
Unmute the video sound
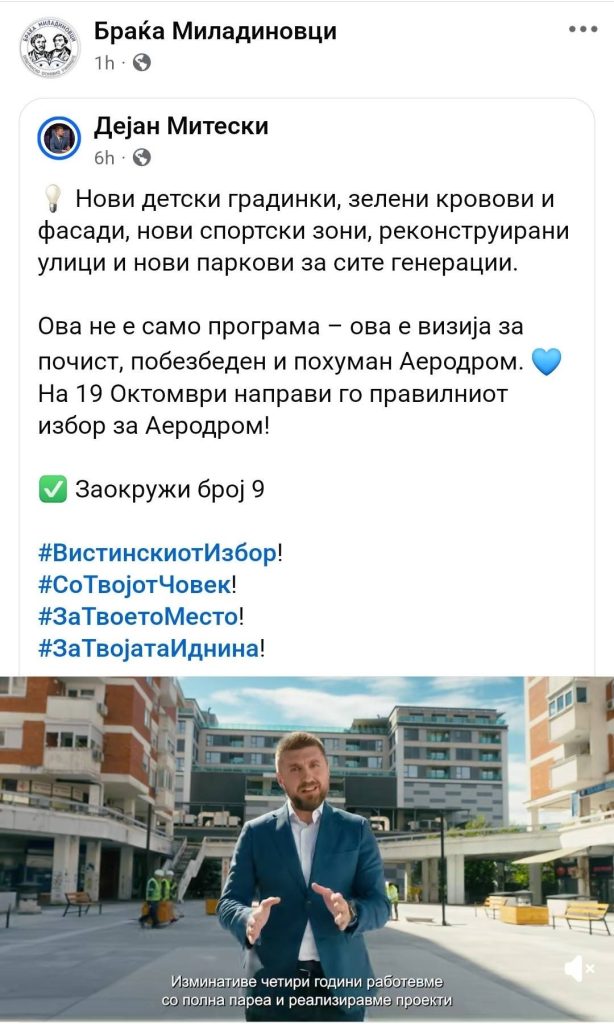579,968
